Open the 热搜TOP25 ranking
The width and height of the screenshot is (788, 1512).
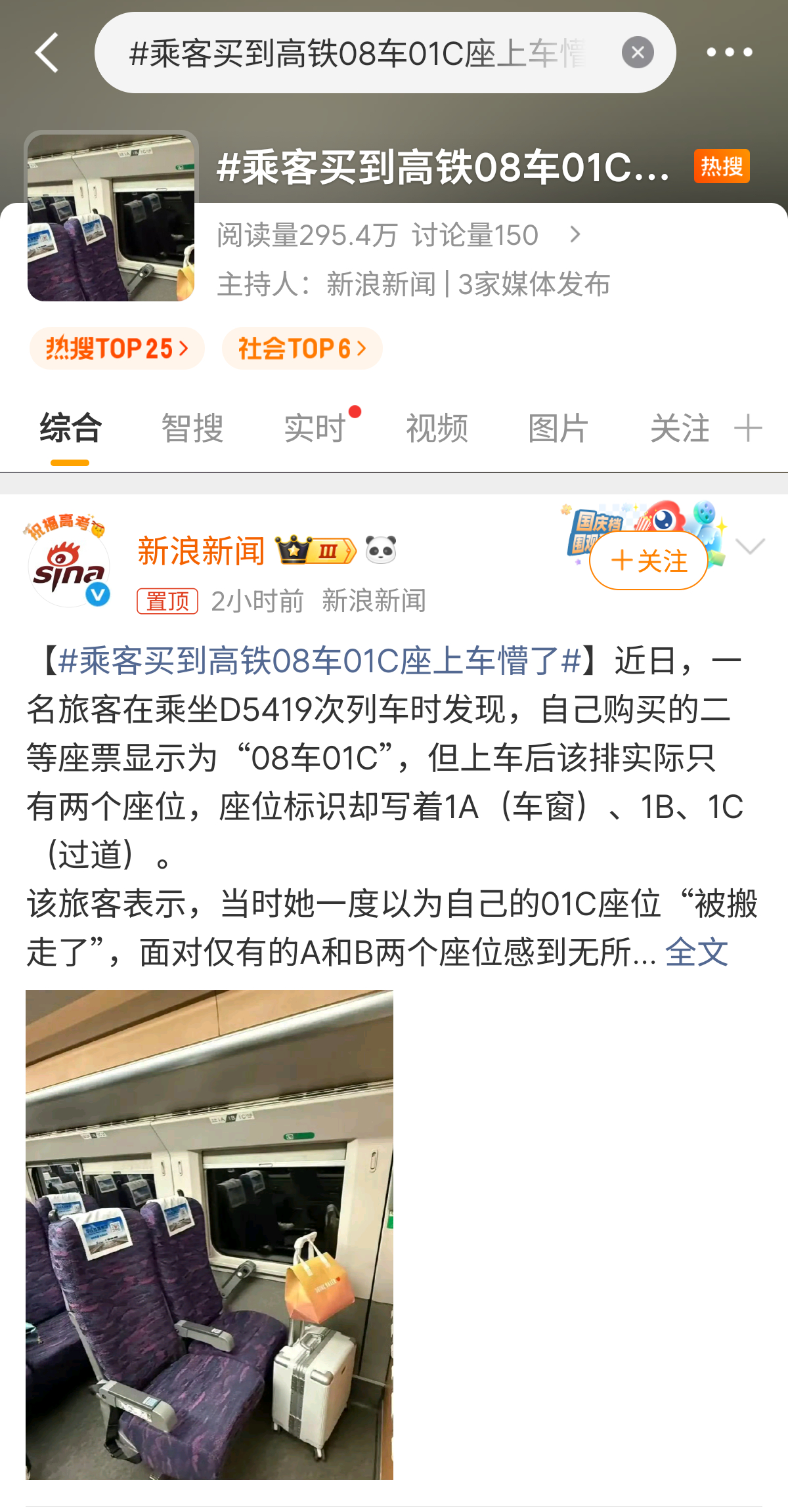117,348
